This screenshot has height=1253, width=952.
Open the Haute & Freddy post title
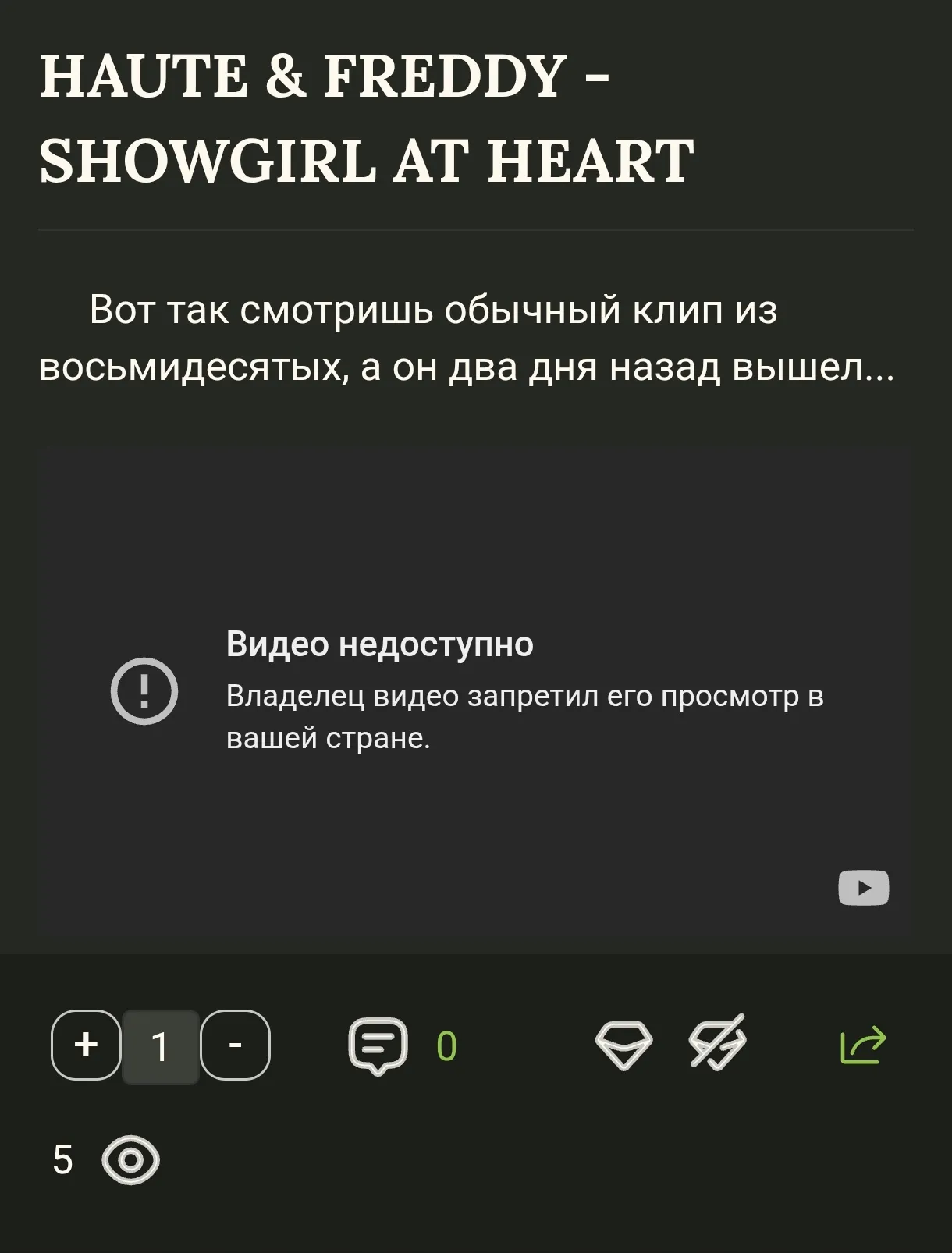[367, 119]
